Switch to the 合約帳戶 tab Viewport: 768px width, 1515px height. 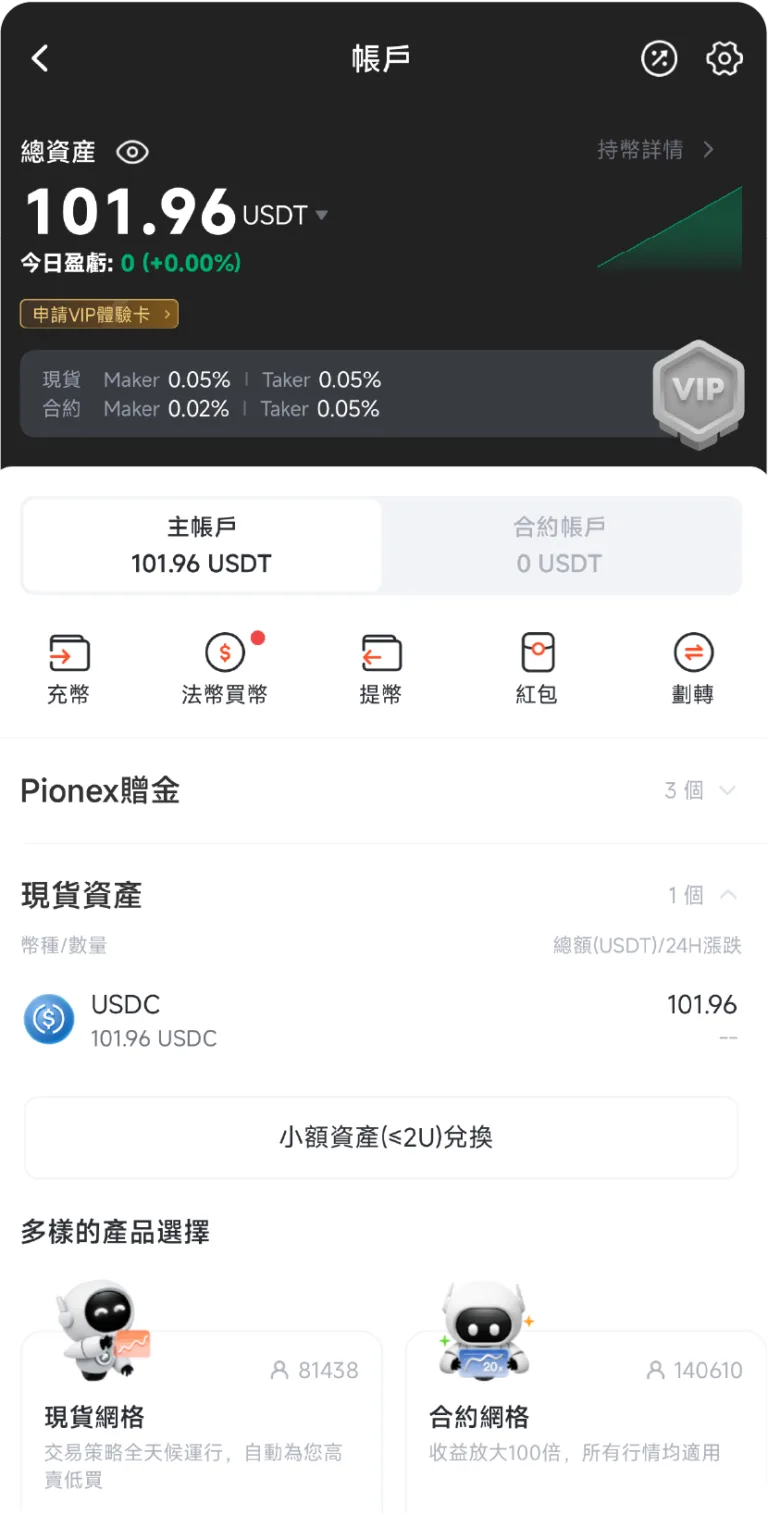coord(560,545)
